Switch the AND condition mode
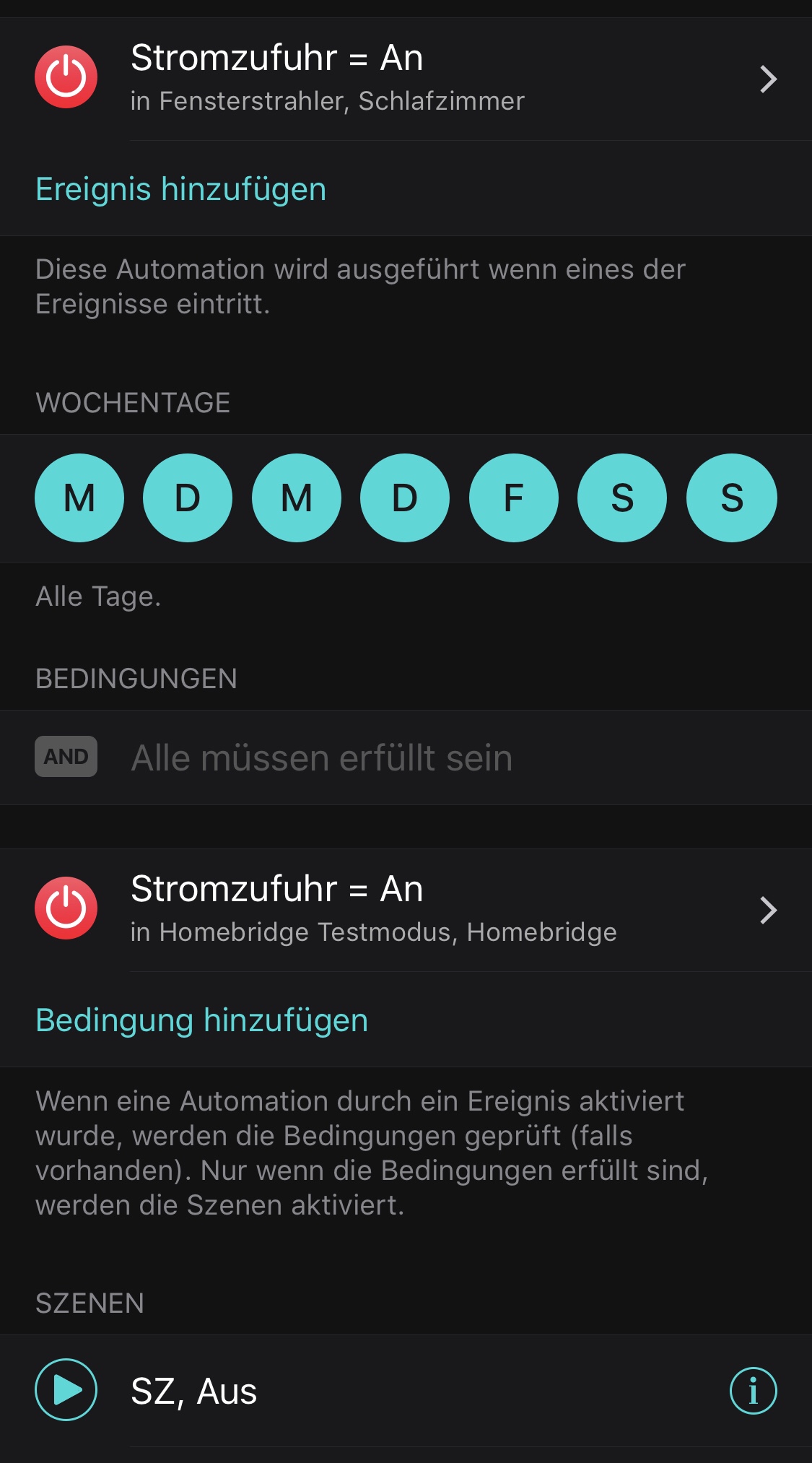The height and width of the screenshot is (1463, 812). (66, 757)
